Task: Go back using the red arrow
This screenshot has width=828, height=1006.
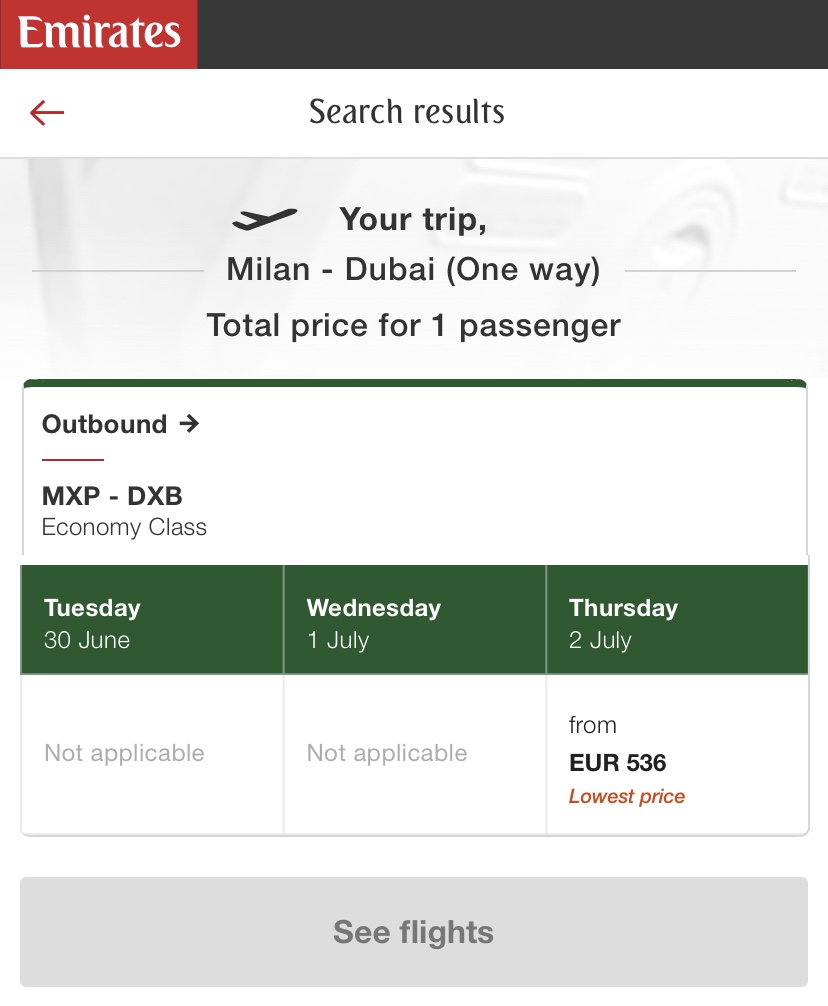Action: click(x=47, y=113)
